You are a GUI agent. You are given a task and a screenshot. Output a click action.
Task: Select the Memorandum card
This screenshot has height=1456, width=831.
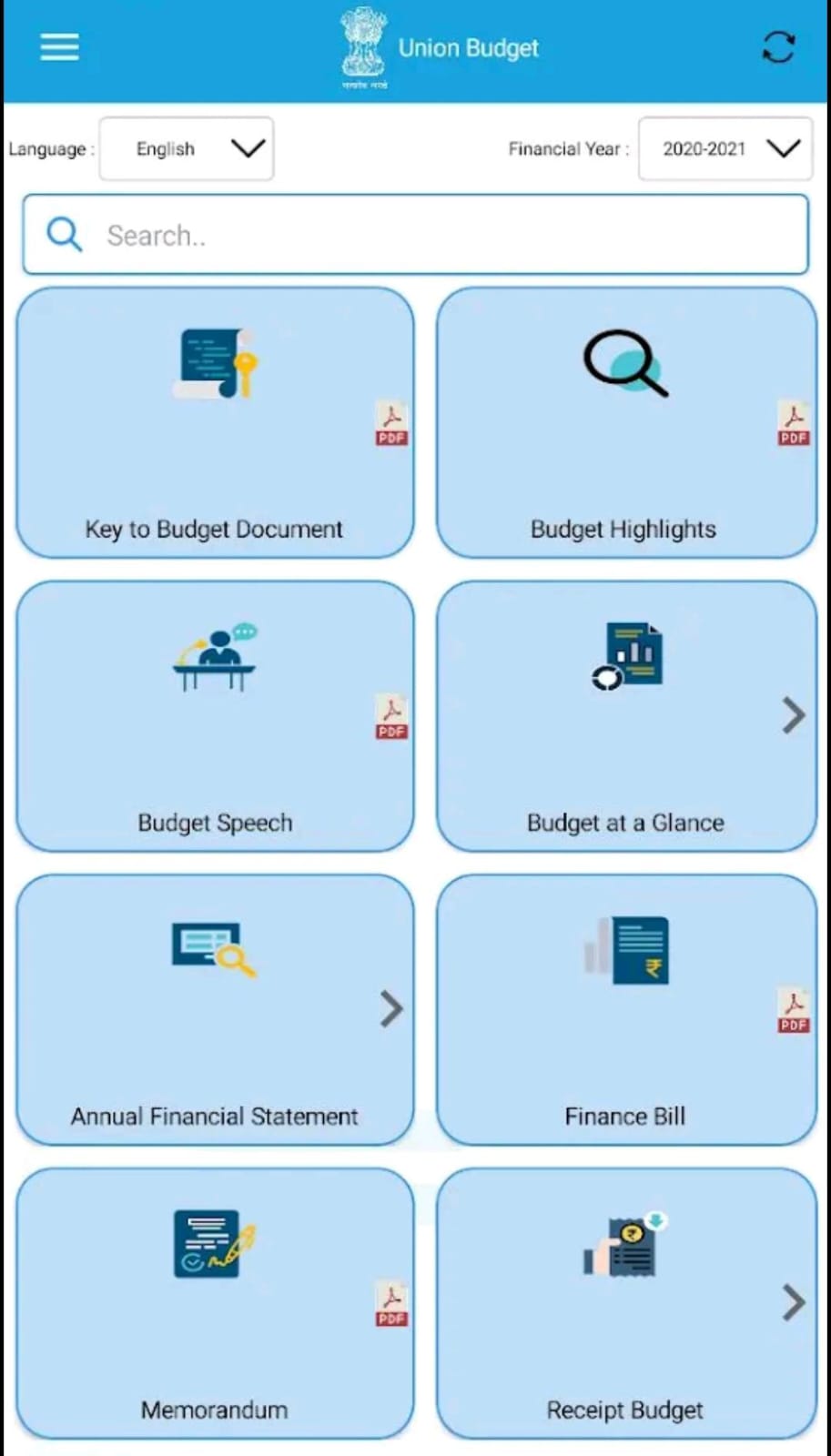(215, 1303)
